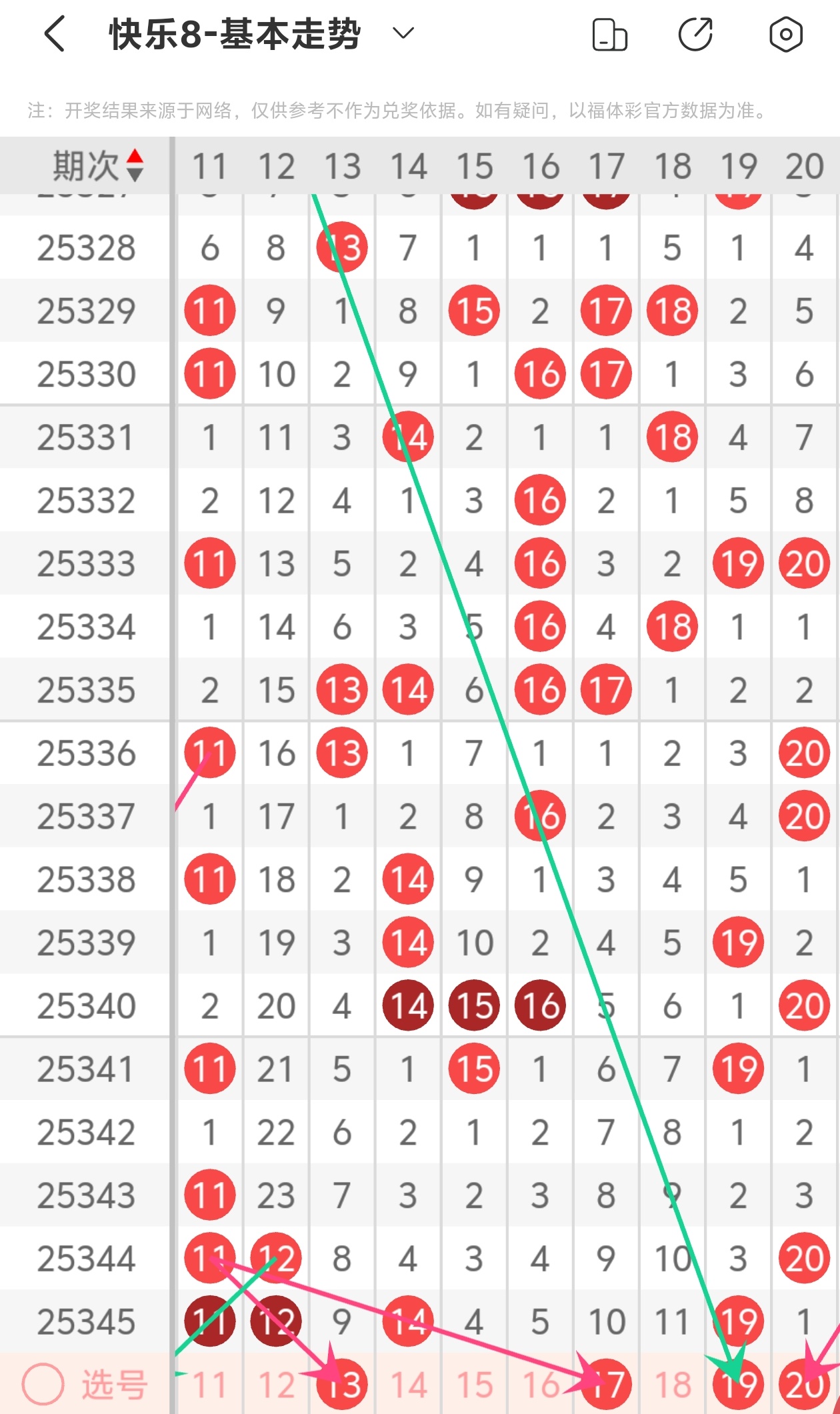The image size is (840, 1414).
Task: Select number 12 in the 选号 row
Action: (x=276, y=1385)
